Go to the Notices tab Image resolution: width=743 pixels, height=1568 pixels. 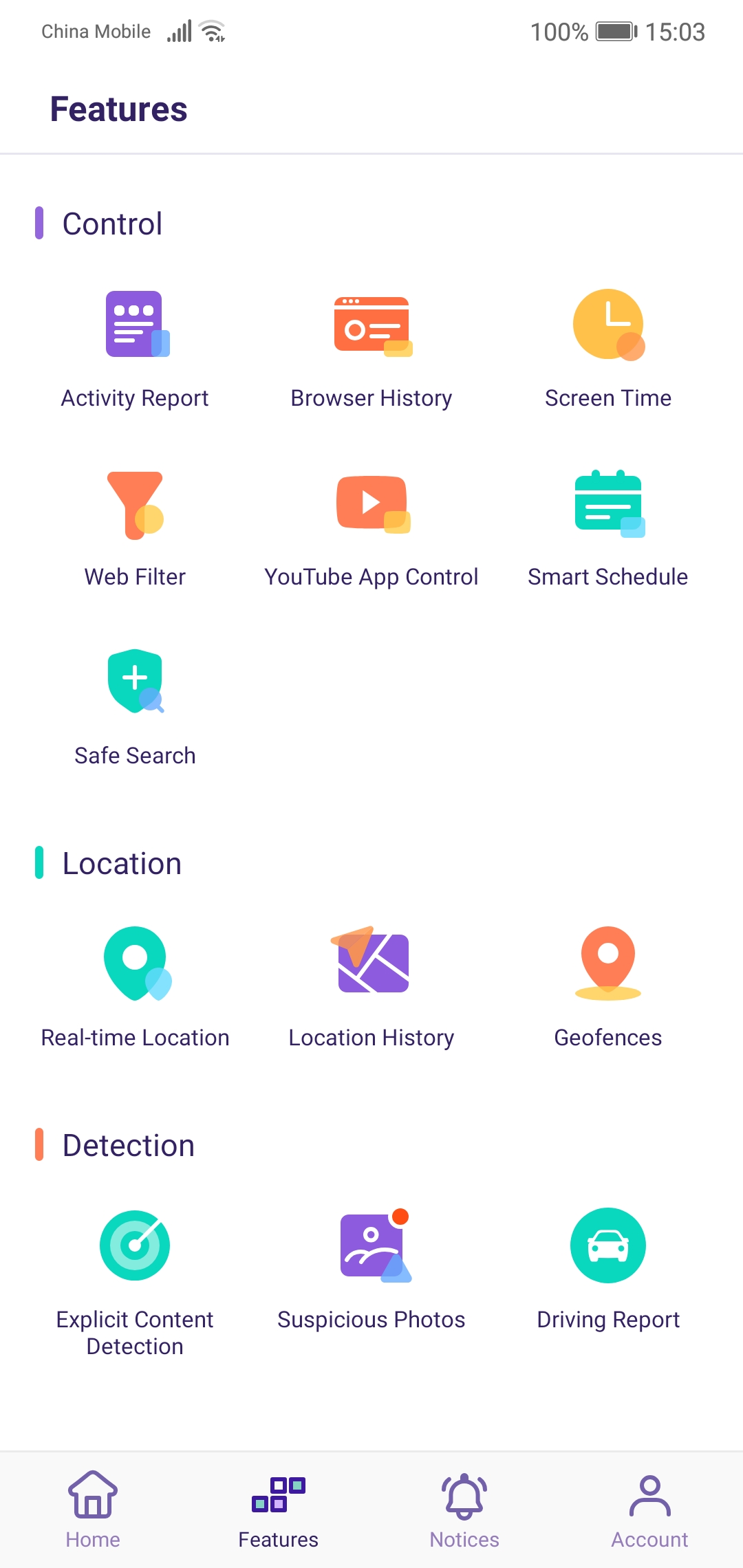[464, 1510]
